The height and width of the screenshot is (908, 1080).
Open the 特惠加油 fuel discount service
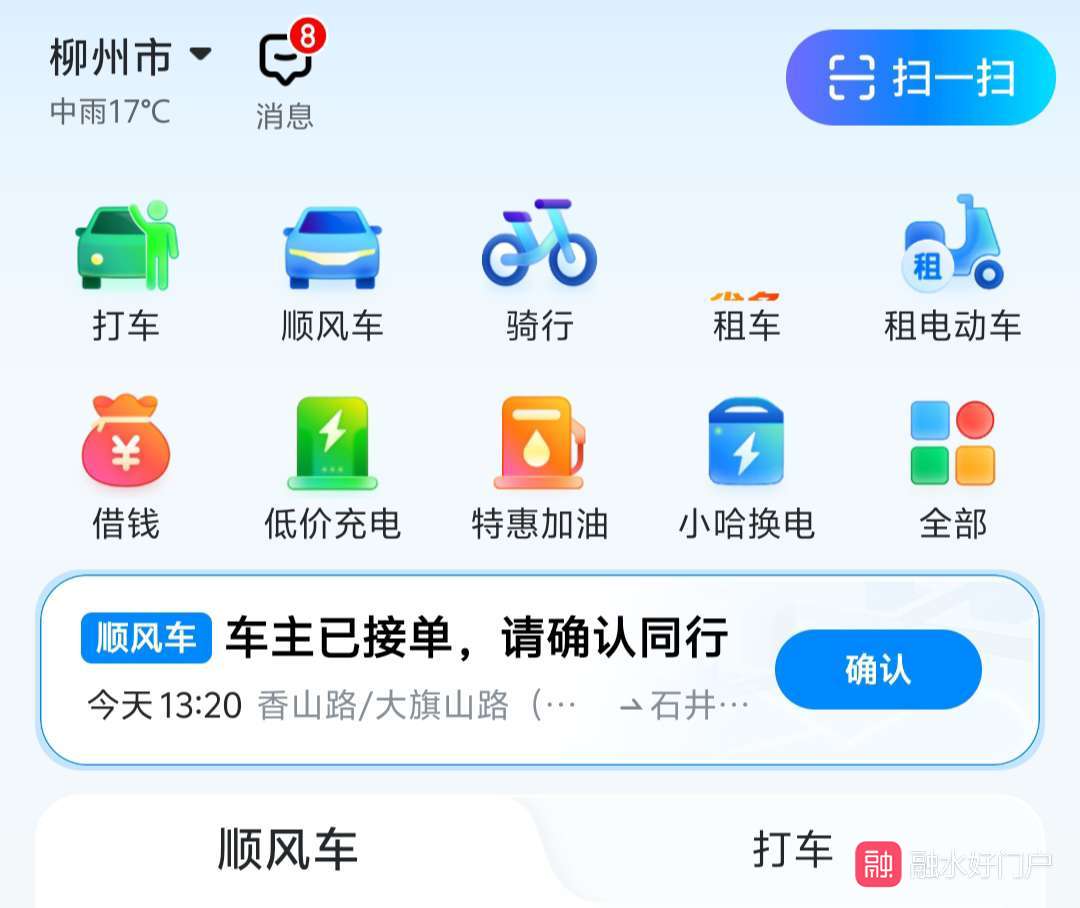(539, 466)
